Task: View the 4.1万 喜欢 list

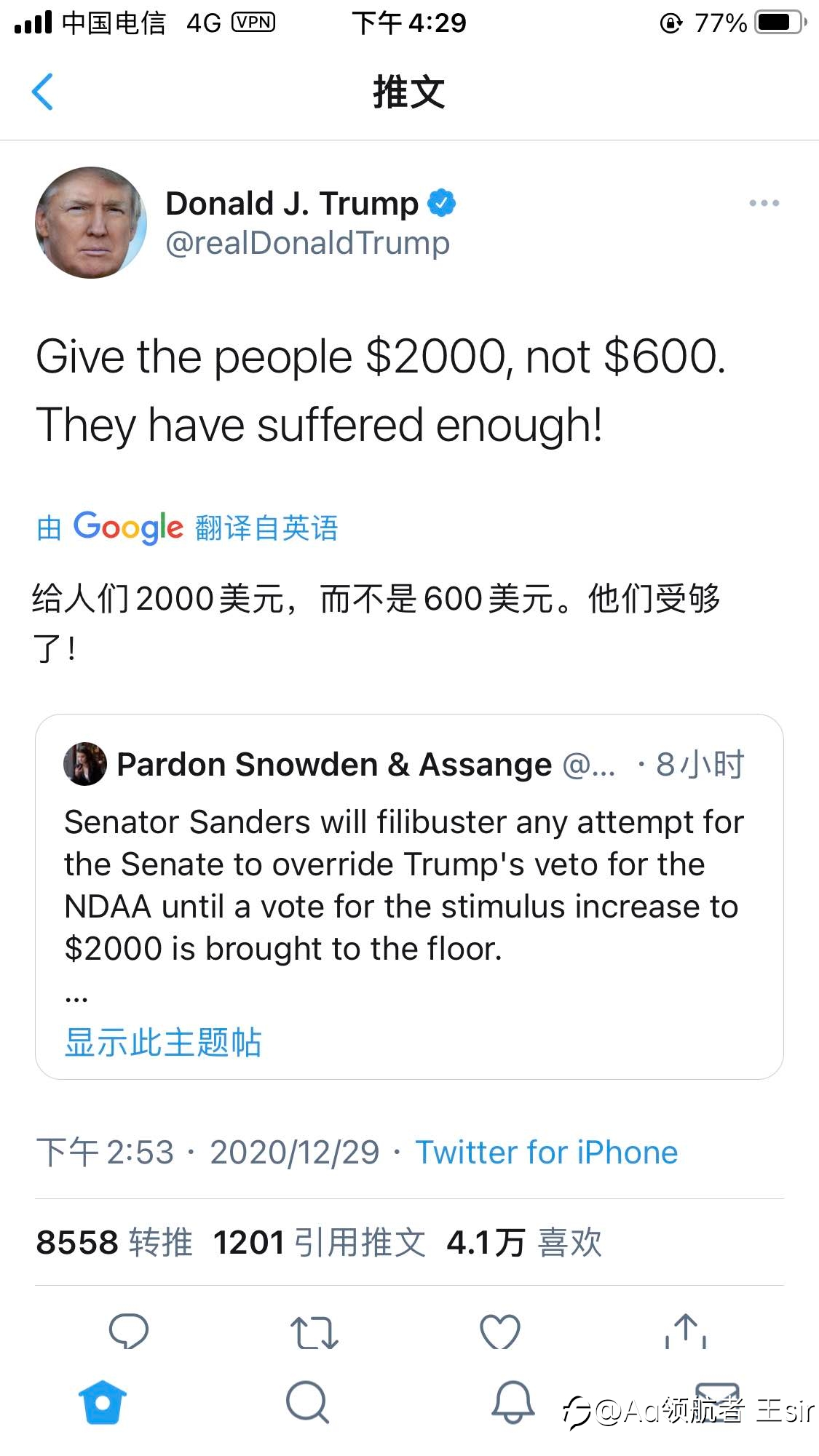Action: 524,1242
